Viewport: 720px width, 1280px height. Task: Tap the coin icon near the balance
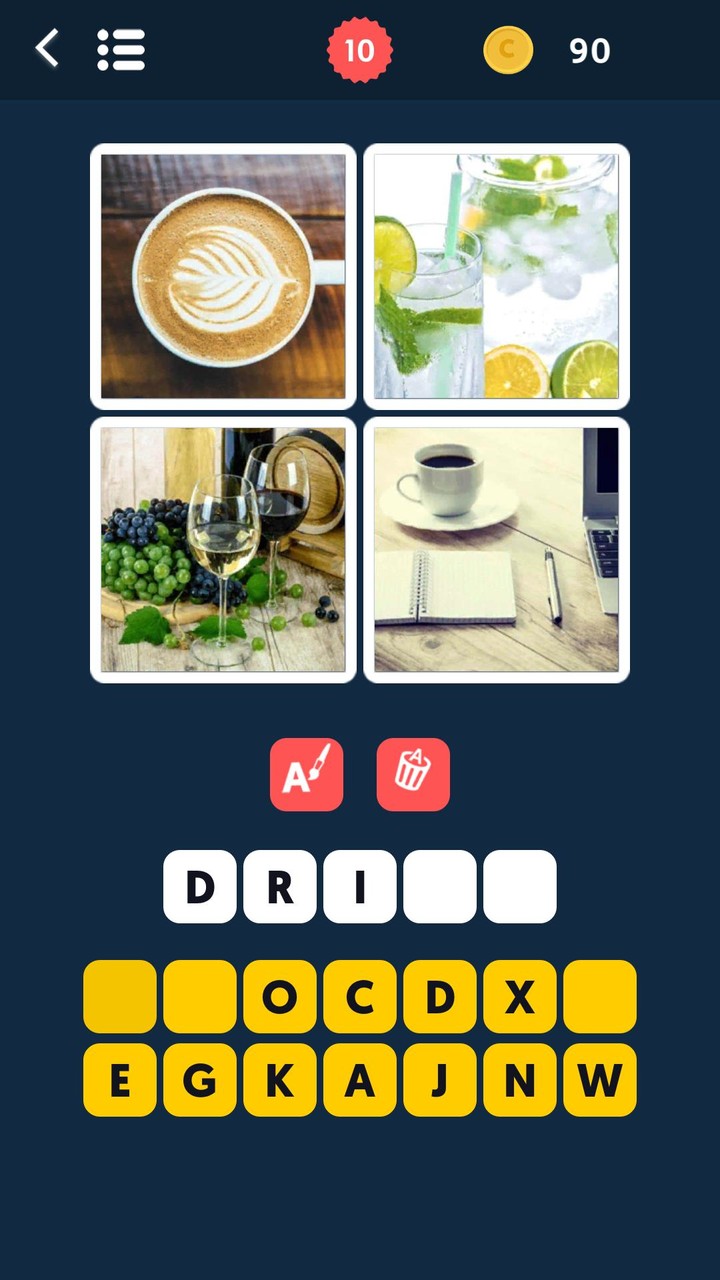tap(508, 49)
